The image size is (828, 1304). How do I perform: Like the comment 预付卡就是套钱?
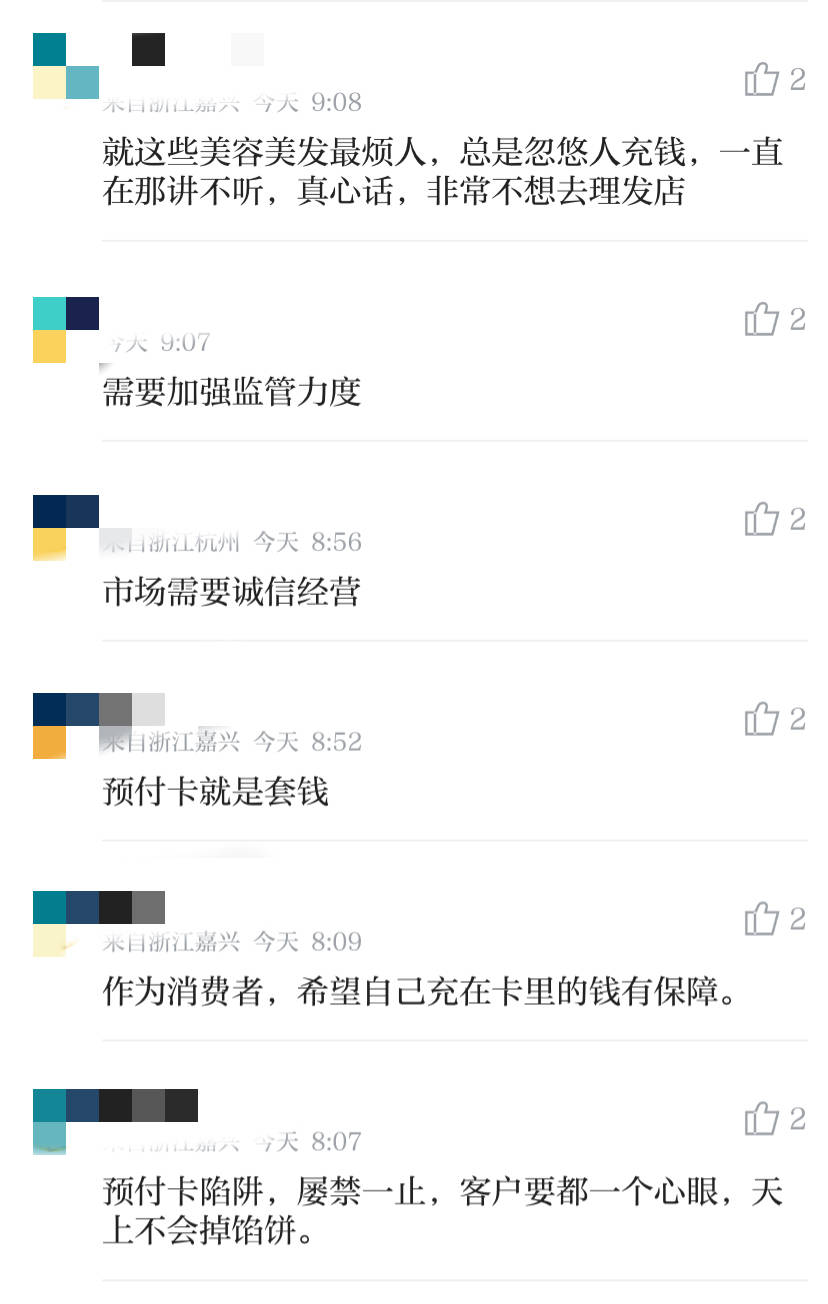coord(762,719)
